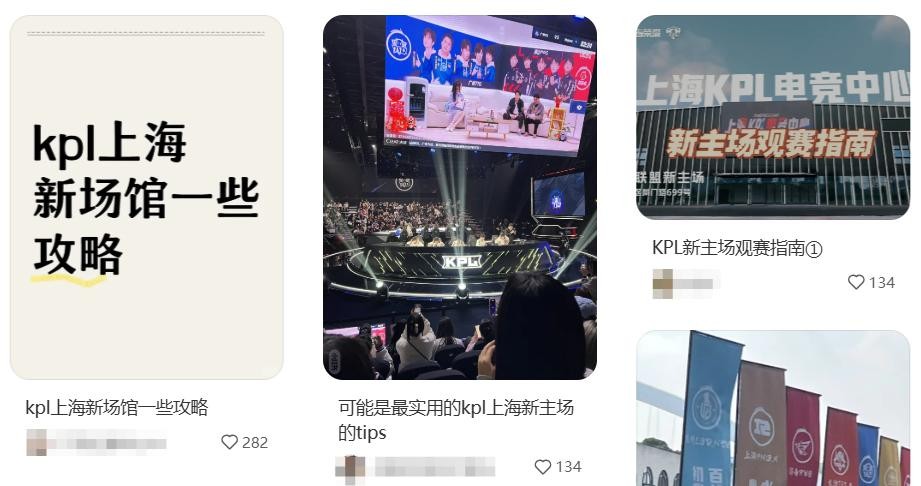Like the 可能是最实用的kpl上海新主场的tips post
Viewport: 921px width, 486px height.
coord(543,467)
